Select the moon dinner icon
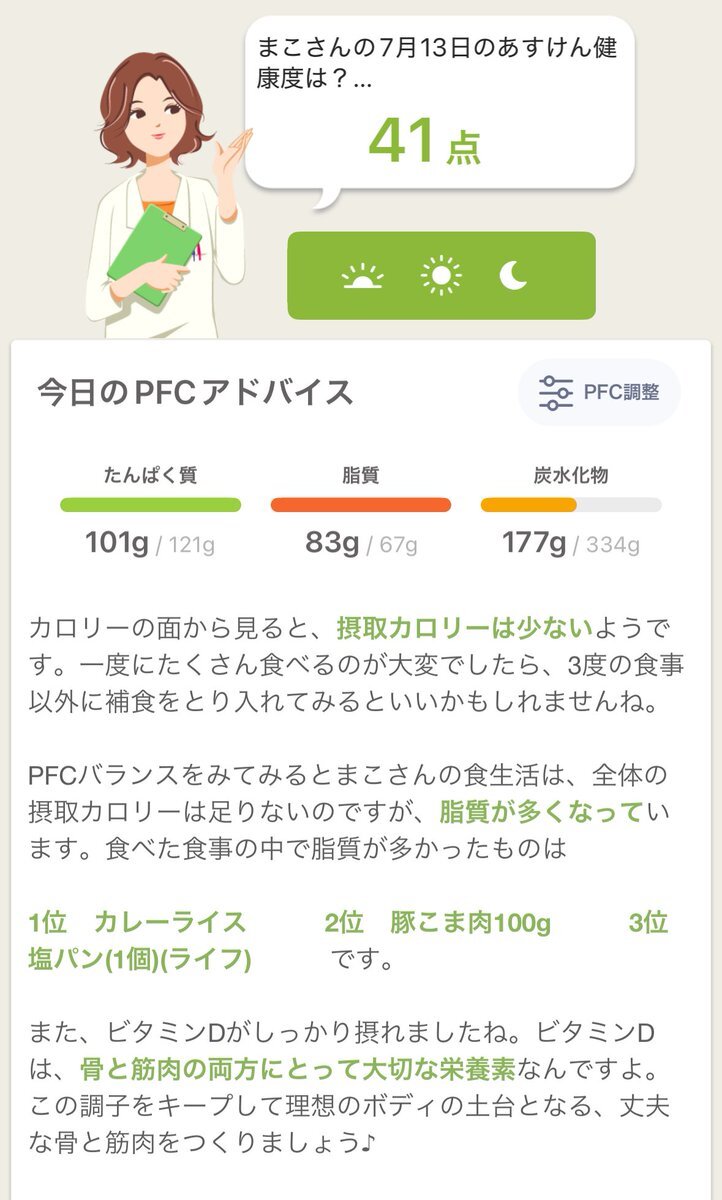722x1200 pixels. pyautogui.click(x=513, y=275)
